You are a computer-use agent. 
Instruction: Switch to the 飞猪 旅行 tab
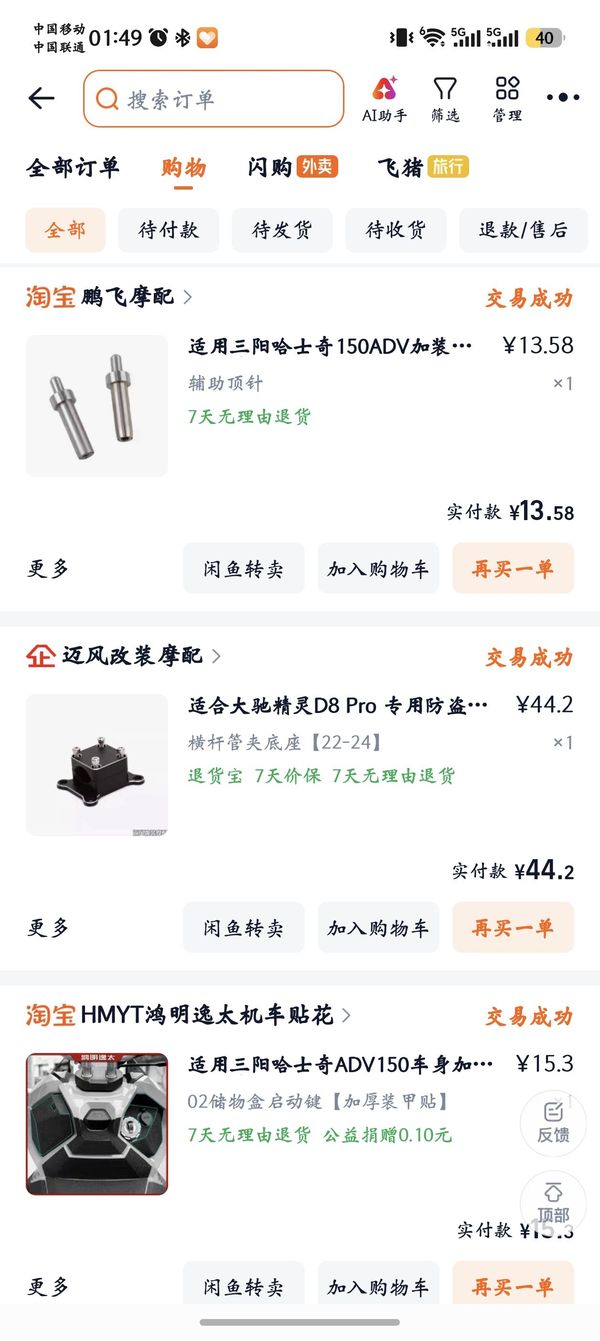pos(423,167)
